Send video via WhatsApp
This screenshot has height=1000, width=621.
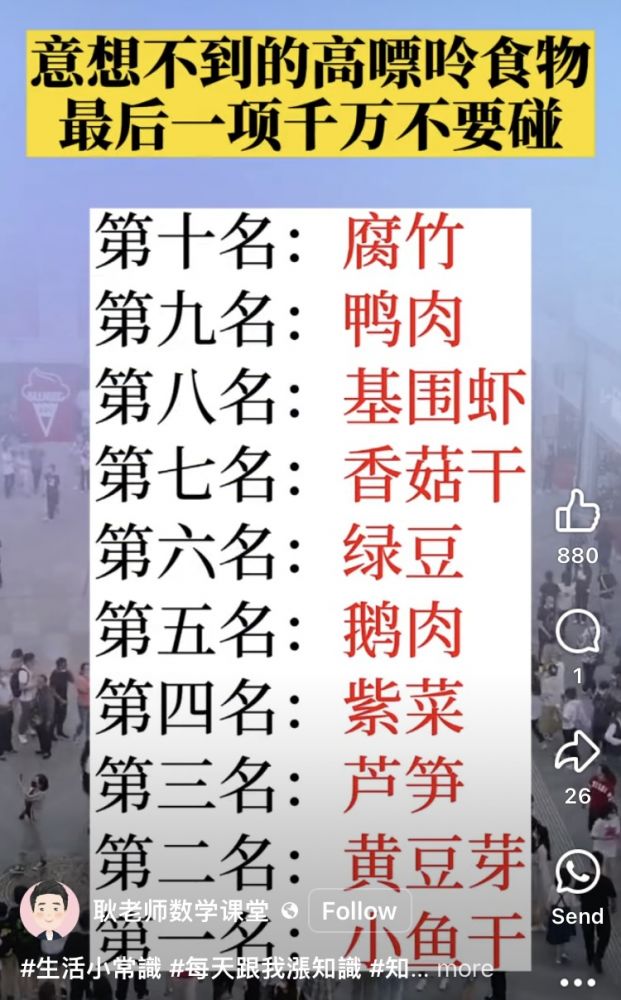point(577,872)
